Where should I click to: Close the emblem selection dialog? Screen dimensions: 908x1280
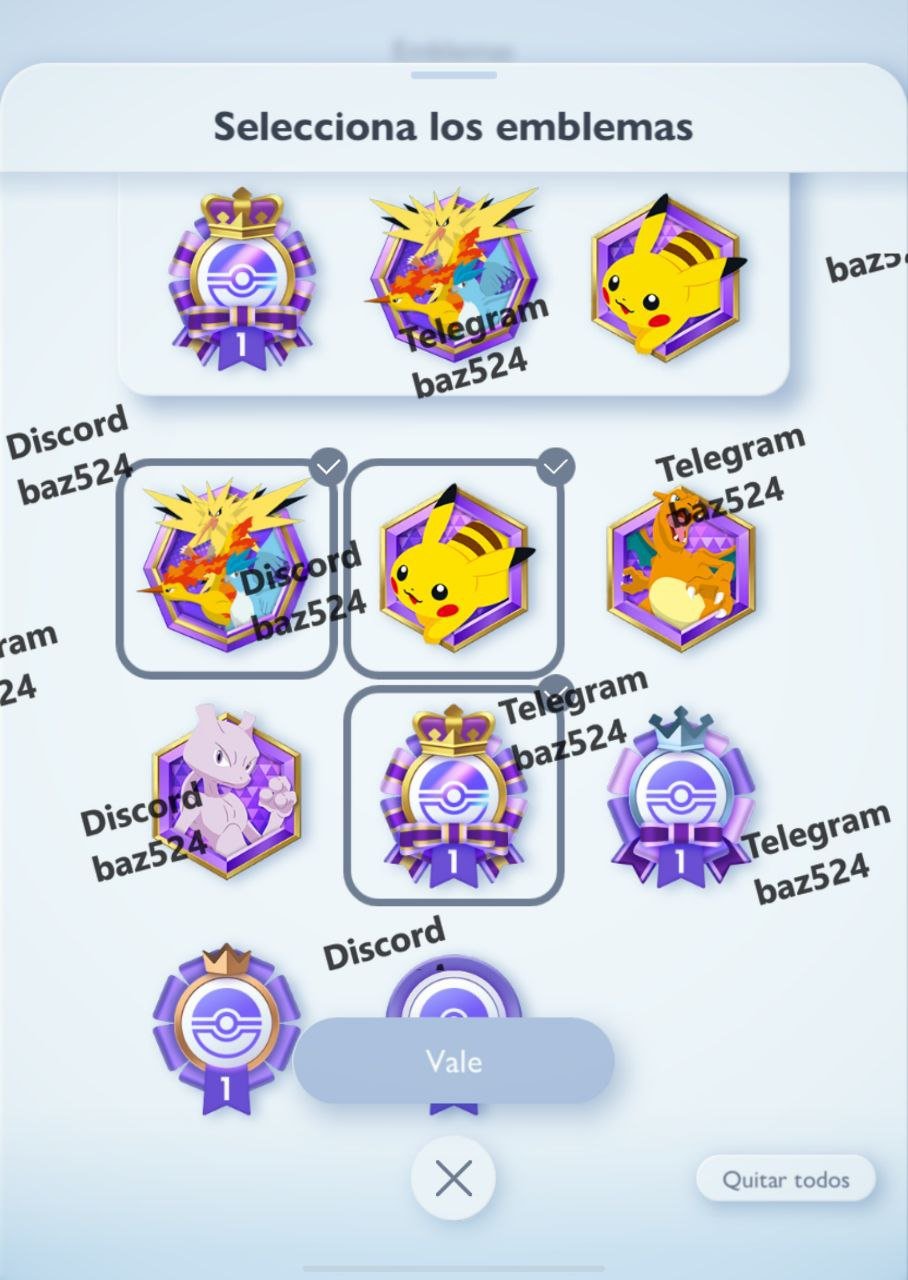coord(453,1180)
